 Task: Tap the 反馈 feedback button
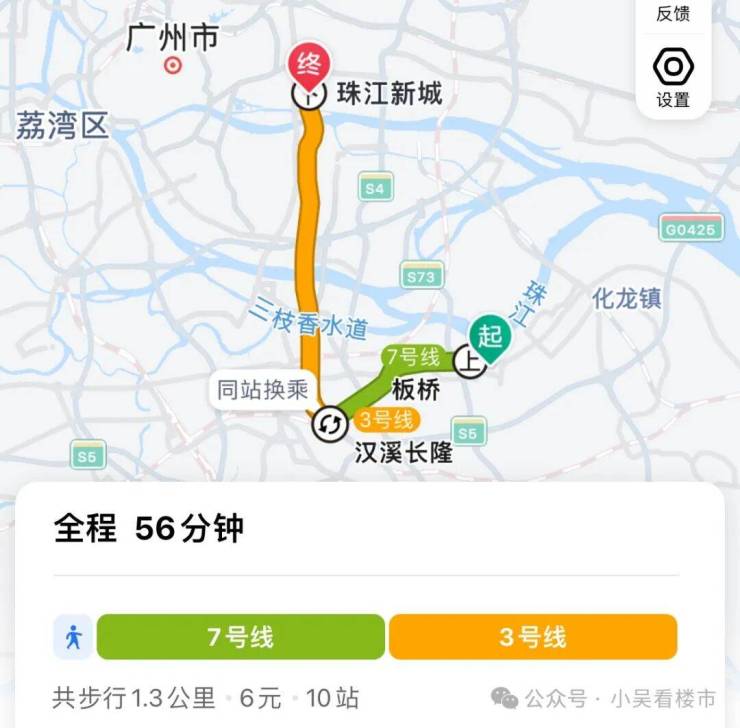[x=673, y=13]
